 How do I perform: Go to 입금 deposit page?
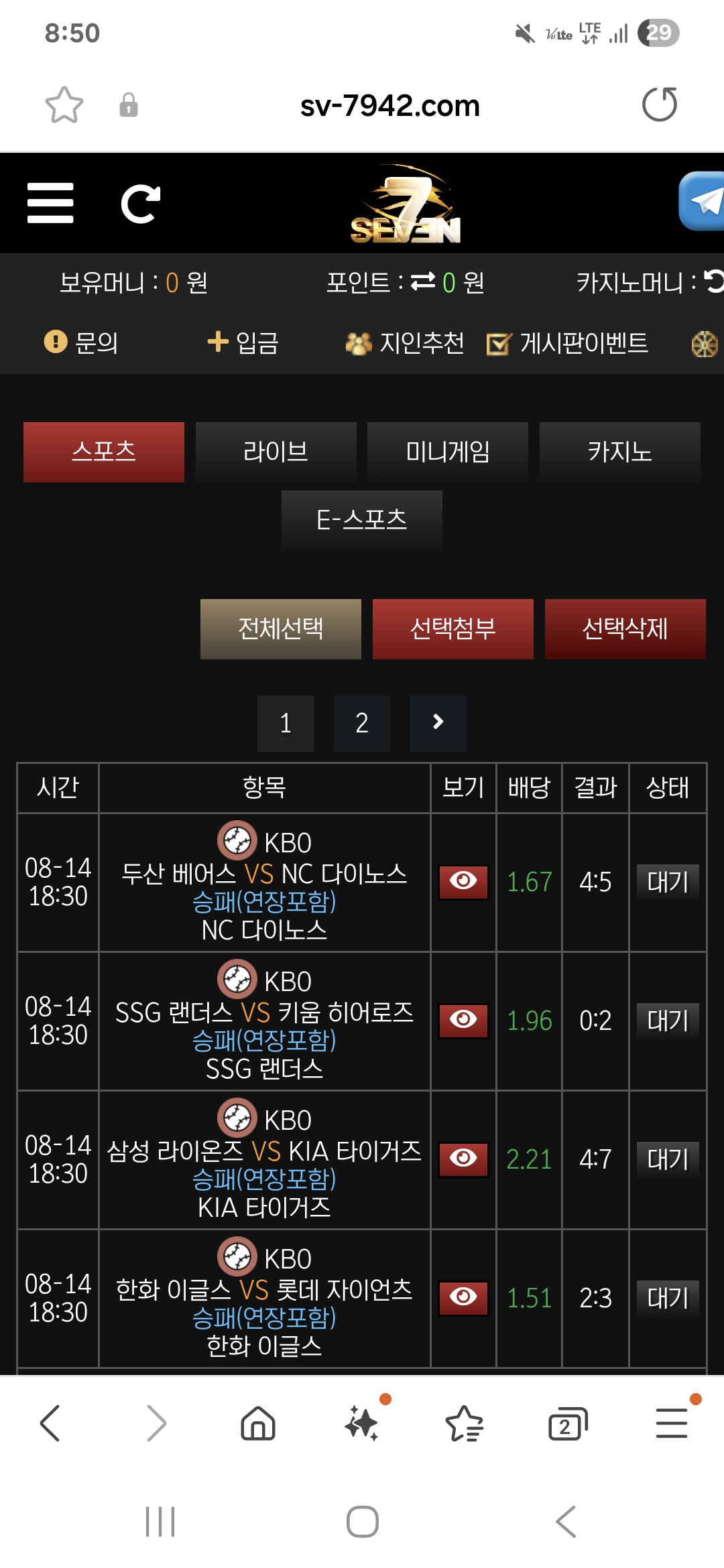243,342
